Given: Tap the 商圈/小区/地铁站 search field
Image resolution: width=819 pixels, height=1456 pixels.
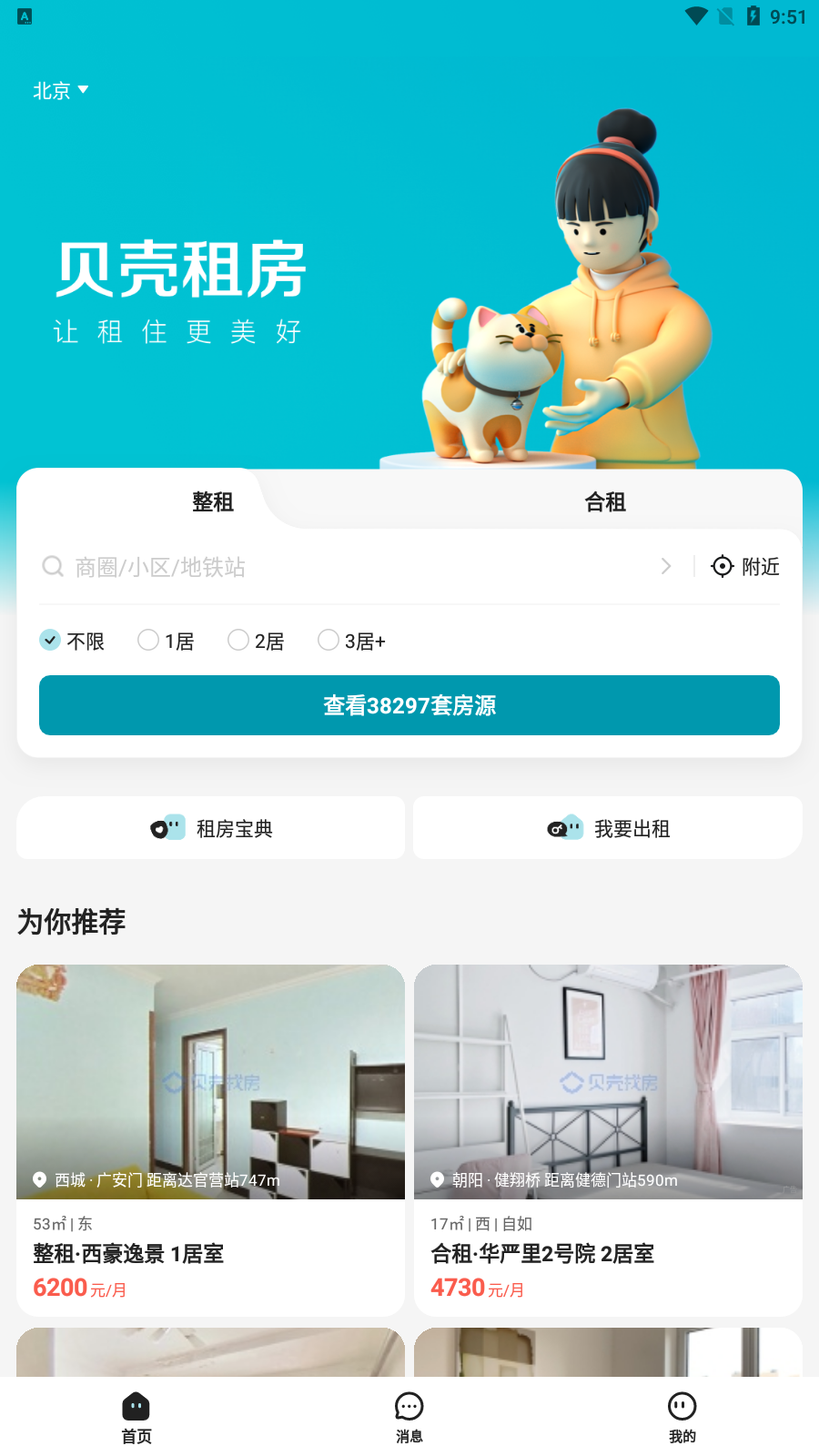Looking at the screenshot, I should click(x=358, y=567).
